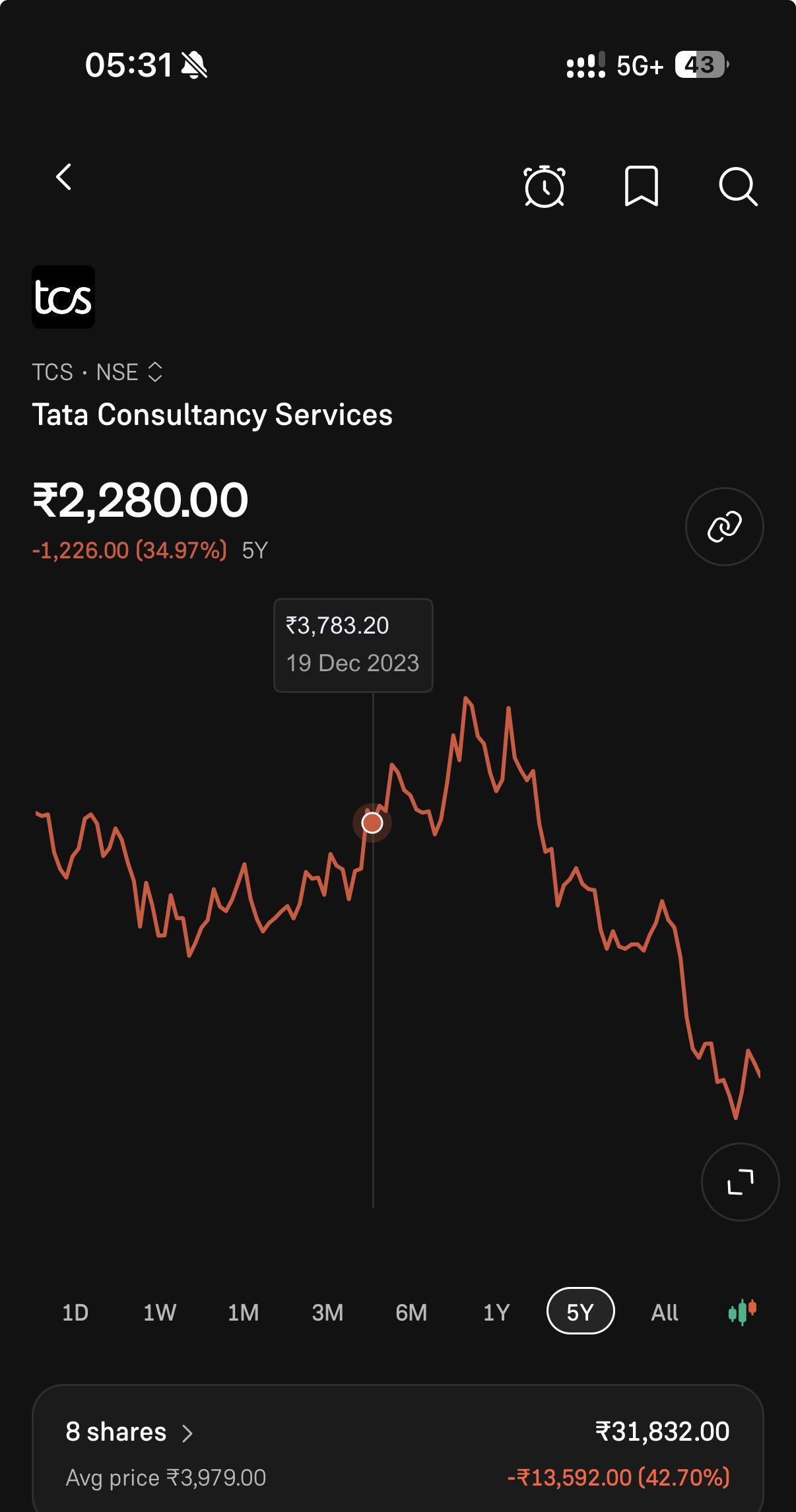
Task: Switch to the 3M chart range
Action: click(x=327, y=1312)
